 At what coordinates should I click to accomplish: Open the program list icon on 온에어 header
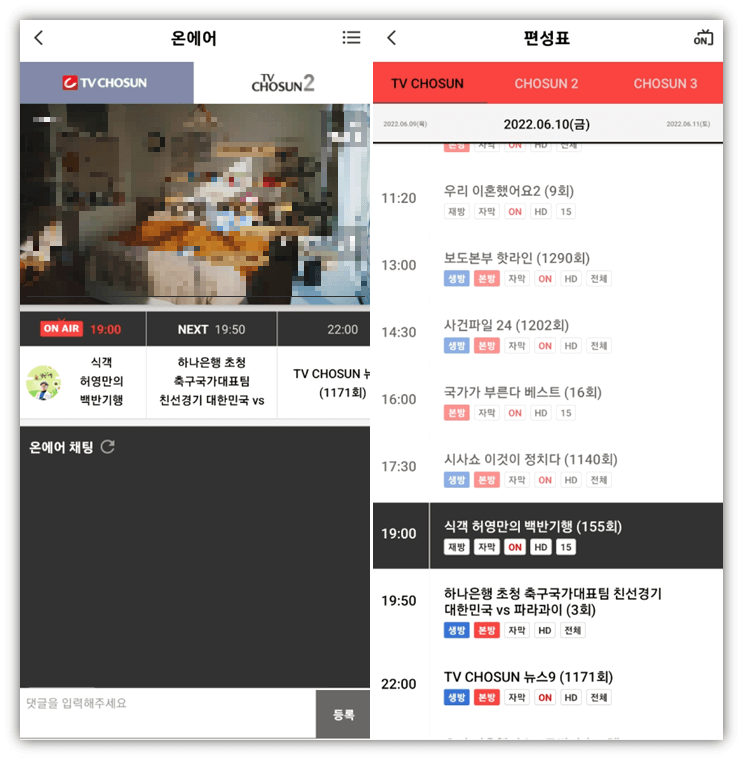tap(351, 37)
